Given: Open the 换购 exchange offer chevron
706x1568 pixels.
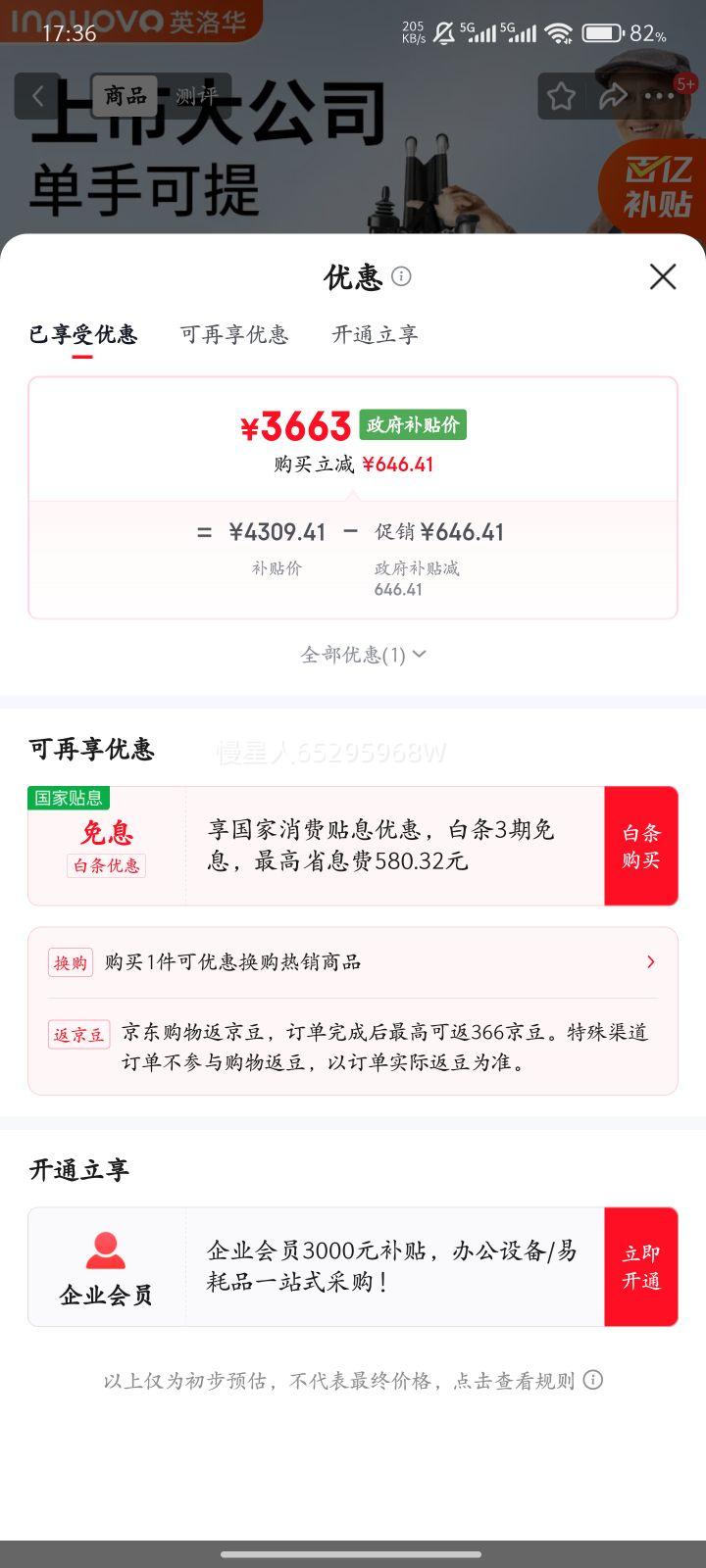Looking at the screenshot, I should tap(650, 962).
